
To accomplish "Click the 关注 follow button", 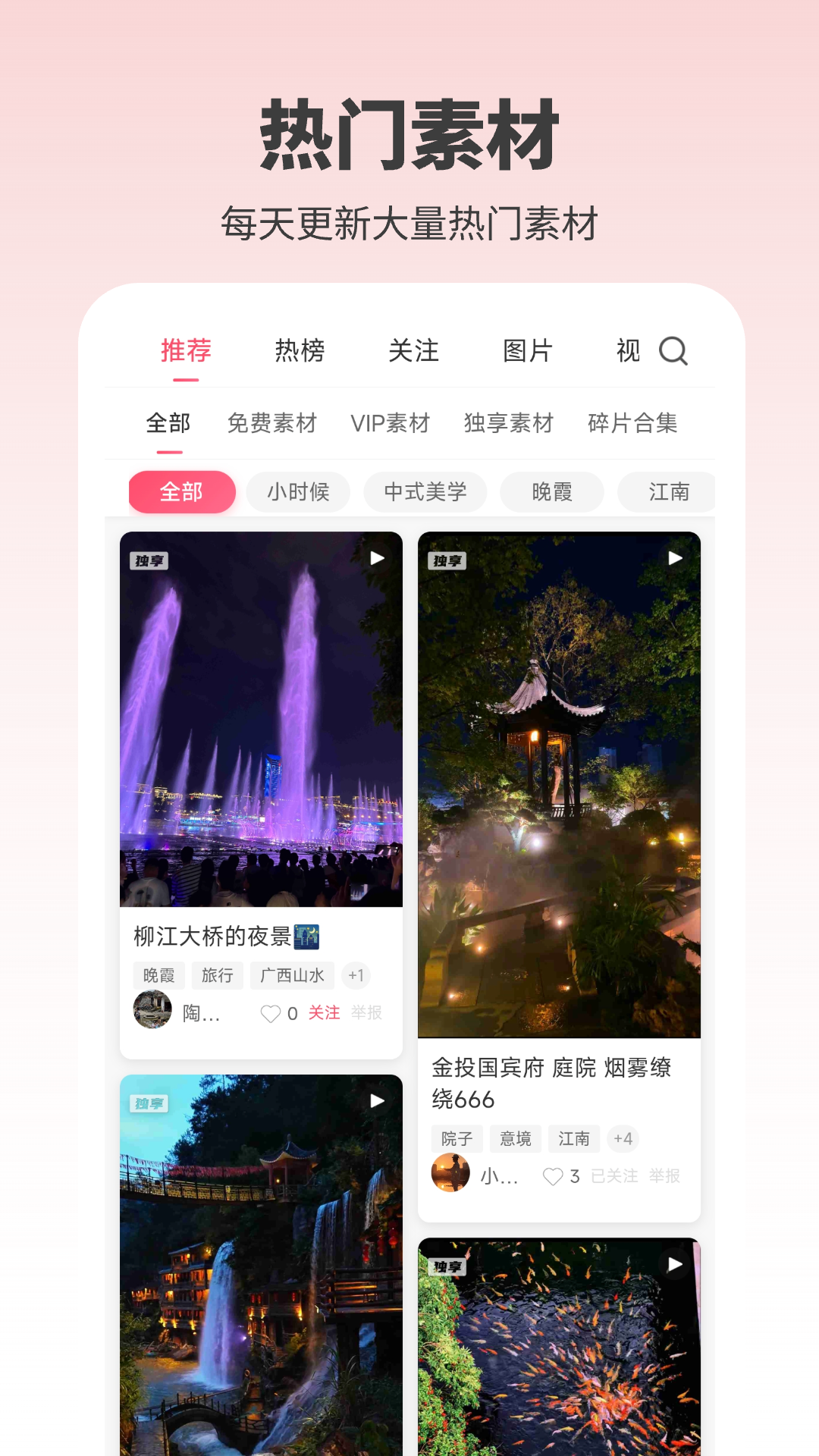I will (324, 1012).
